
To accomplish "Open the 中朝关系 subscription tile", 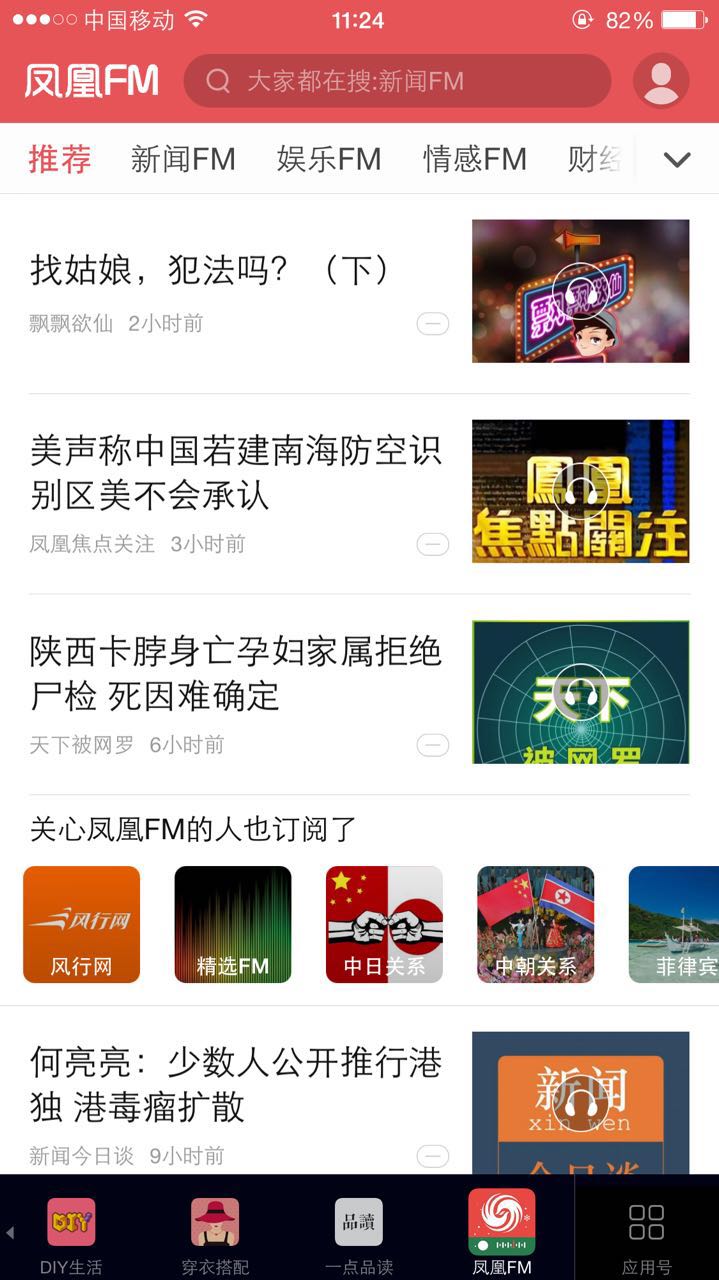I will click(536, 924).
